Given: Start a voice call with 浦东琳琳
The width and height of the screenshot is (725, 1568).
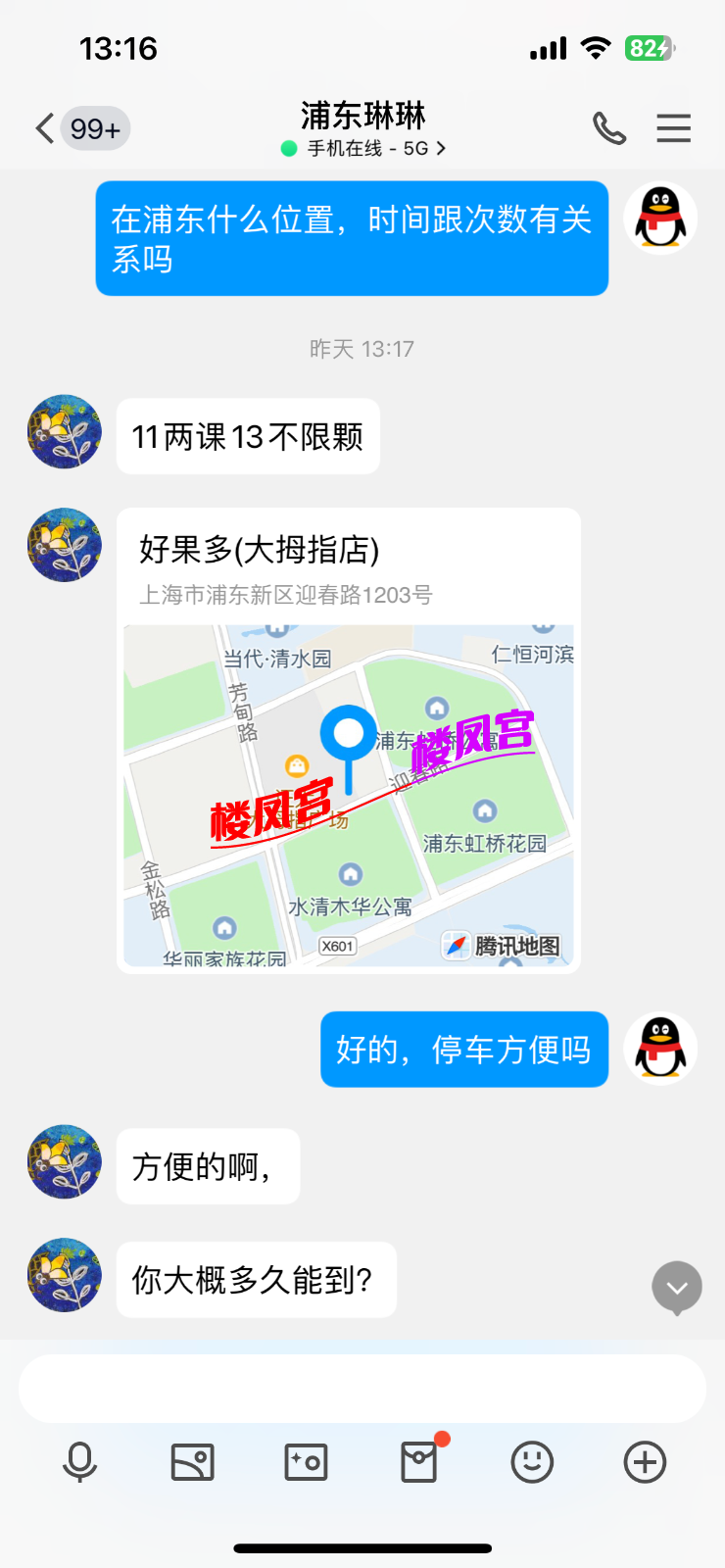Looking at the screenshot, I should (608, 128).
